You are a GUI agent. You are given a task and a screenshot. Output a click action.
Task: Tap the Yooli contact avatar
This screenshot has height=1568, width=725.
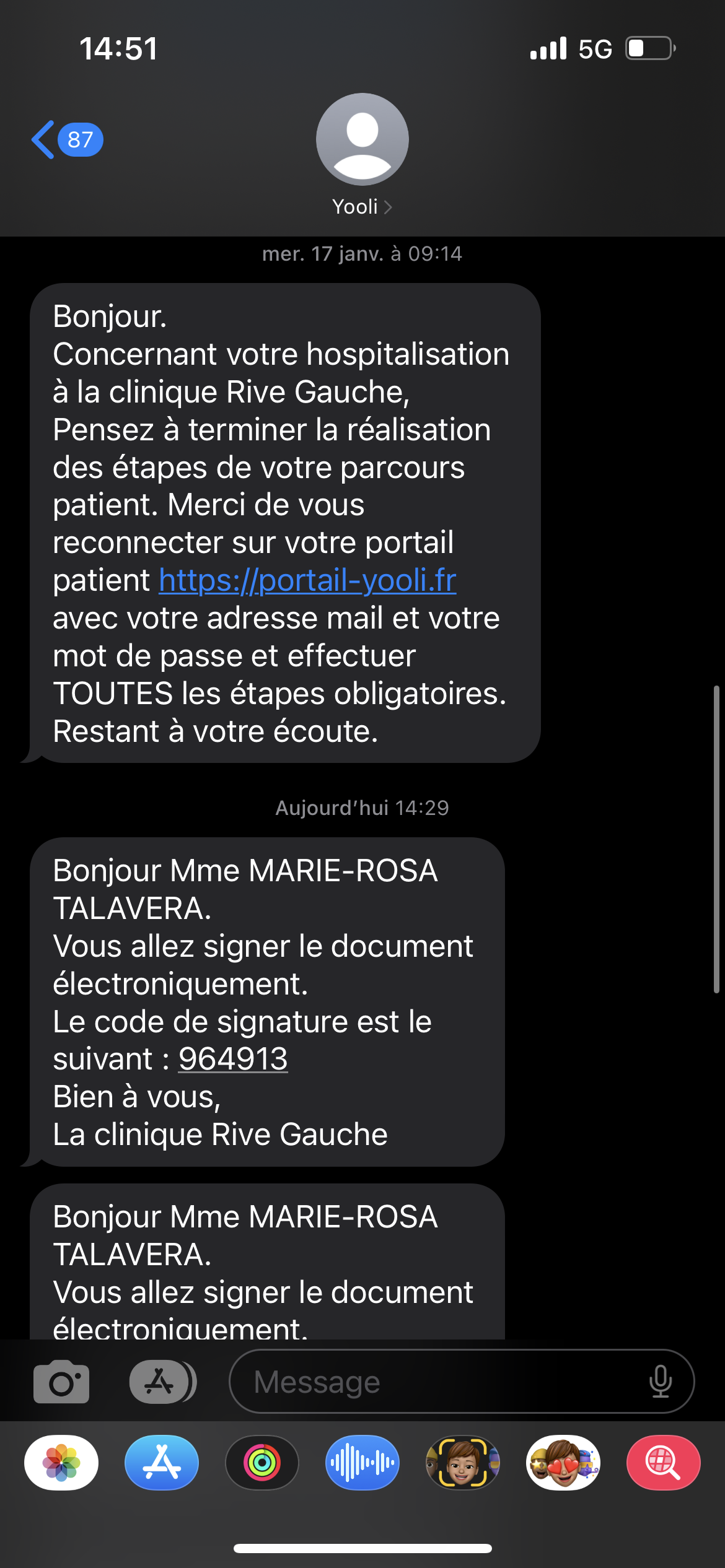point(362,139)
